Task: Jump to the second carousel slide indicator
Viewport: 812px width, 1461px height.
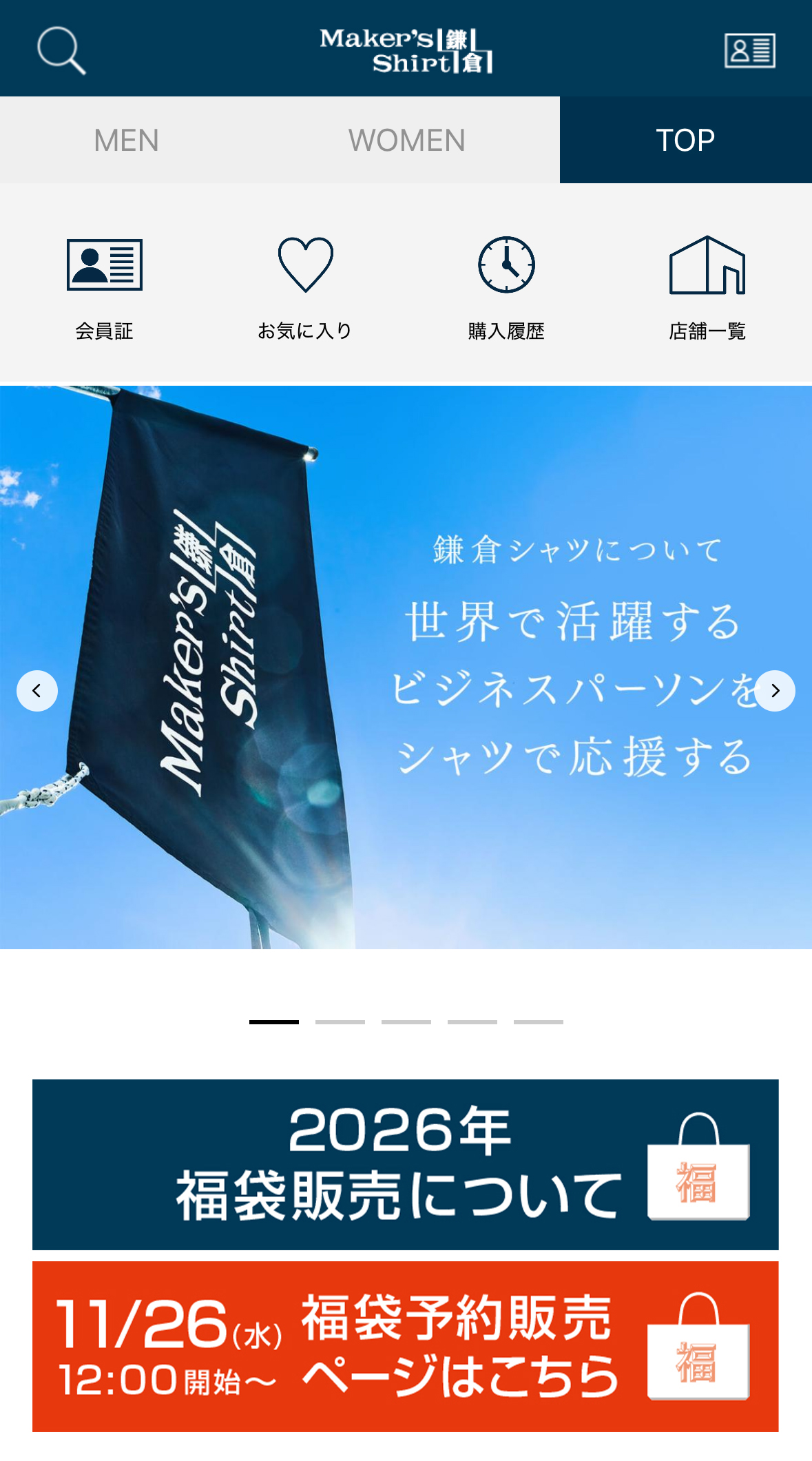Action: (340, 1022)
